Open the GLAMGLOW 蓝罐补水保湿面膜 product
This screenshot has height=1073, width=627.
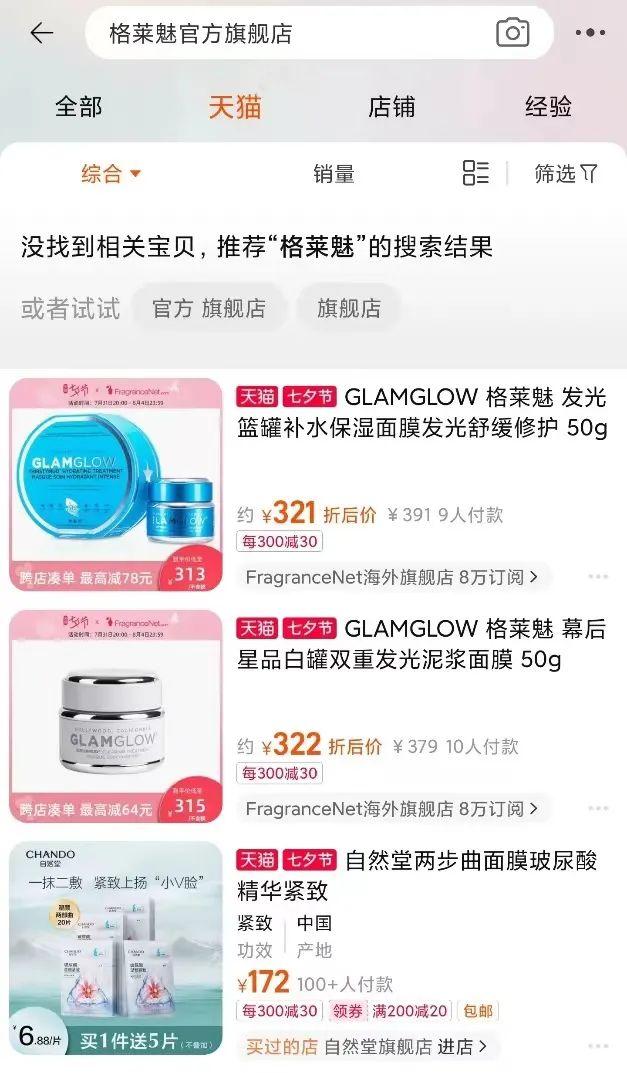421,413
